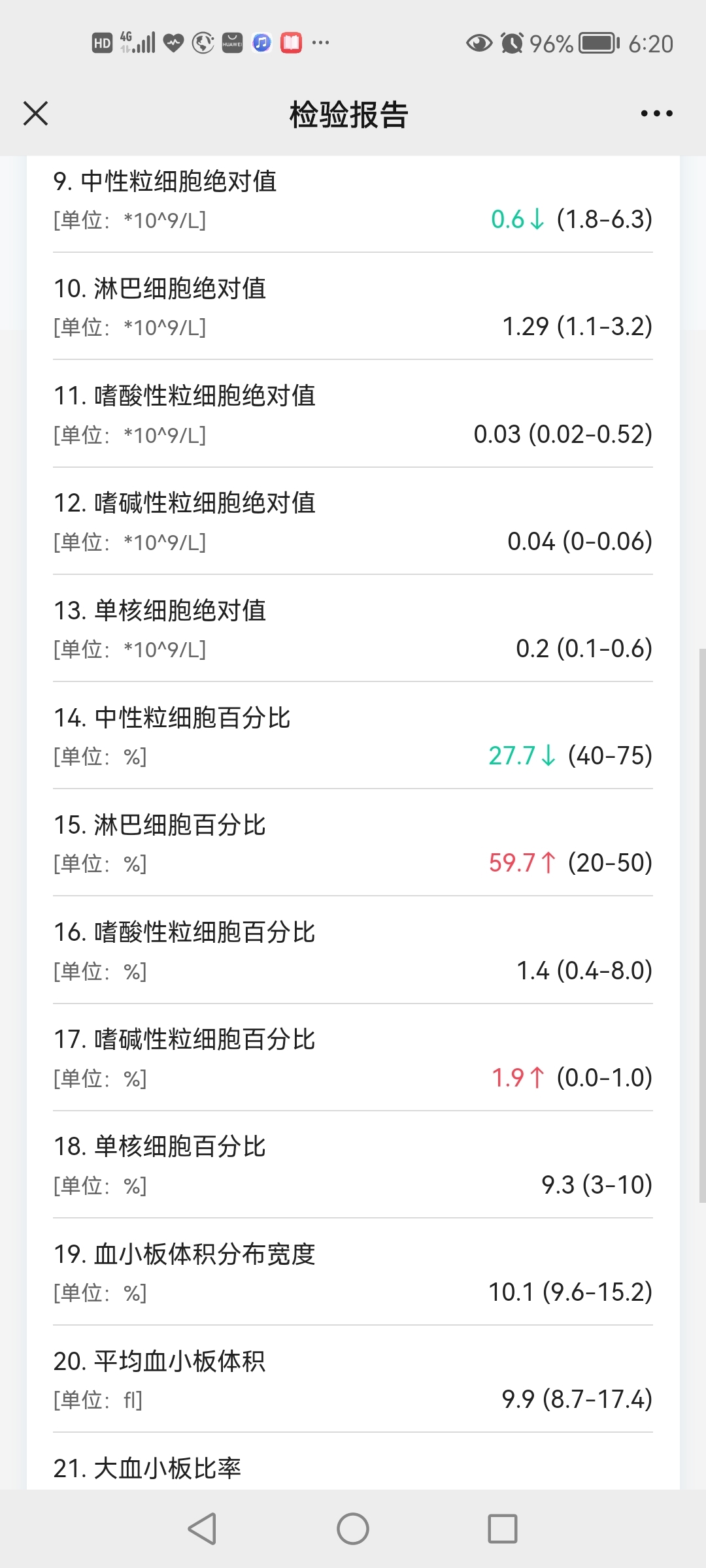Viewport: 706px width, 1568px height.
Task: Open the recent apps switcher
Action: tap(503, 1529)
